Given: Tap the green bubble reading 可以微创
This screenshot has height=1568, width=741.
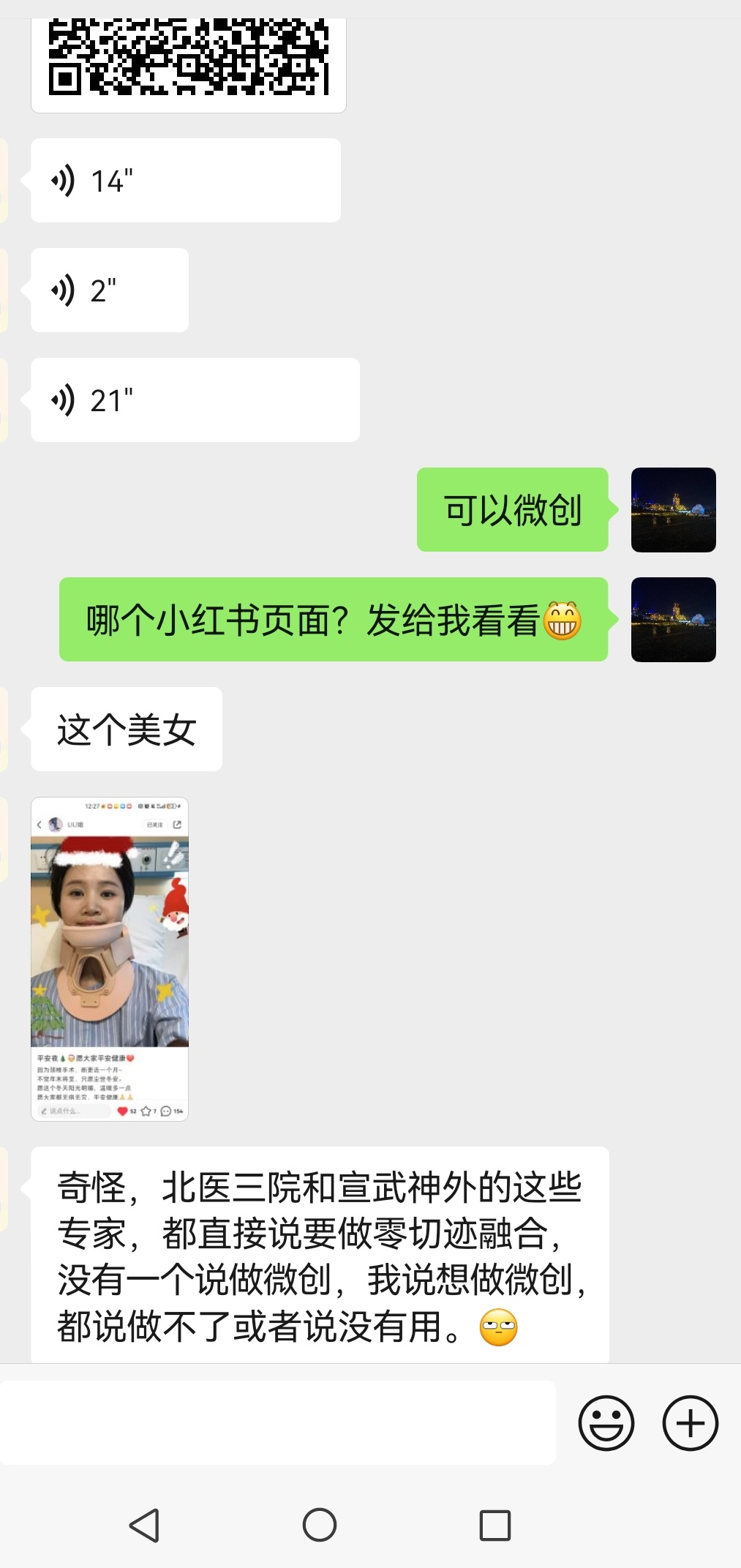Looking at the screenshot, I should [x=512, y=510].
